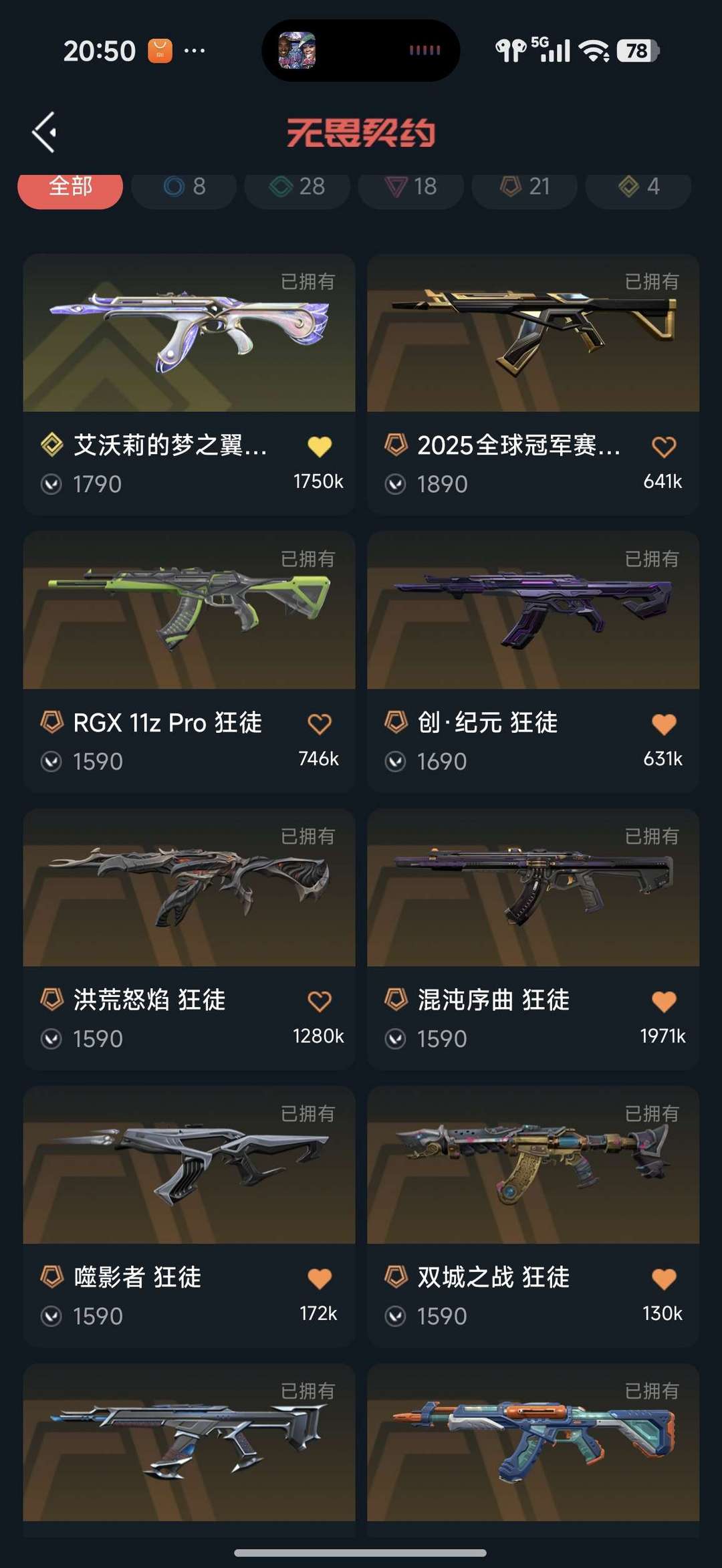Unlike the 艾沃莉的梦之翼 skin
Viewport: 722px width, 1568px height.
tap(320, 446)
